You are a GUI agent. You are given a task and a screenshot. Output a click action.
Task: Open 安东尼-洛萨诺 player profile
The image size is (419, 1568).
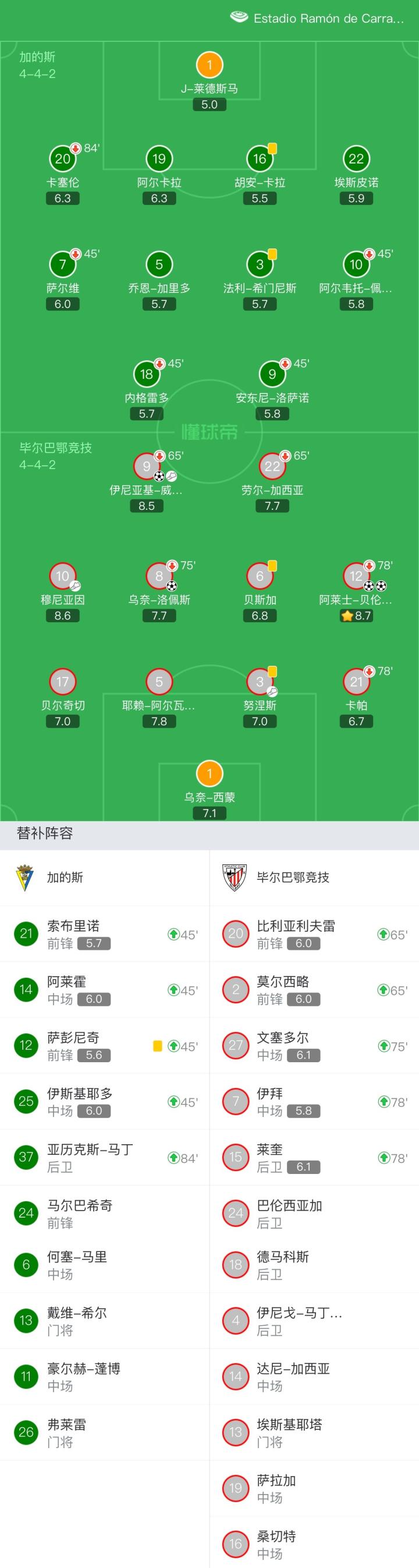click(272, 374)
